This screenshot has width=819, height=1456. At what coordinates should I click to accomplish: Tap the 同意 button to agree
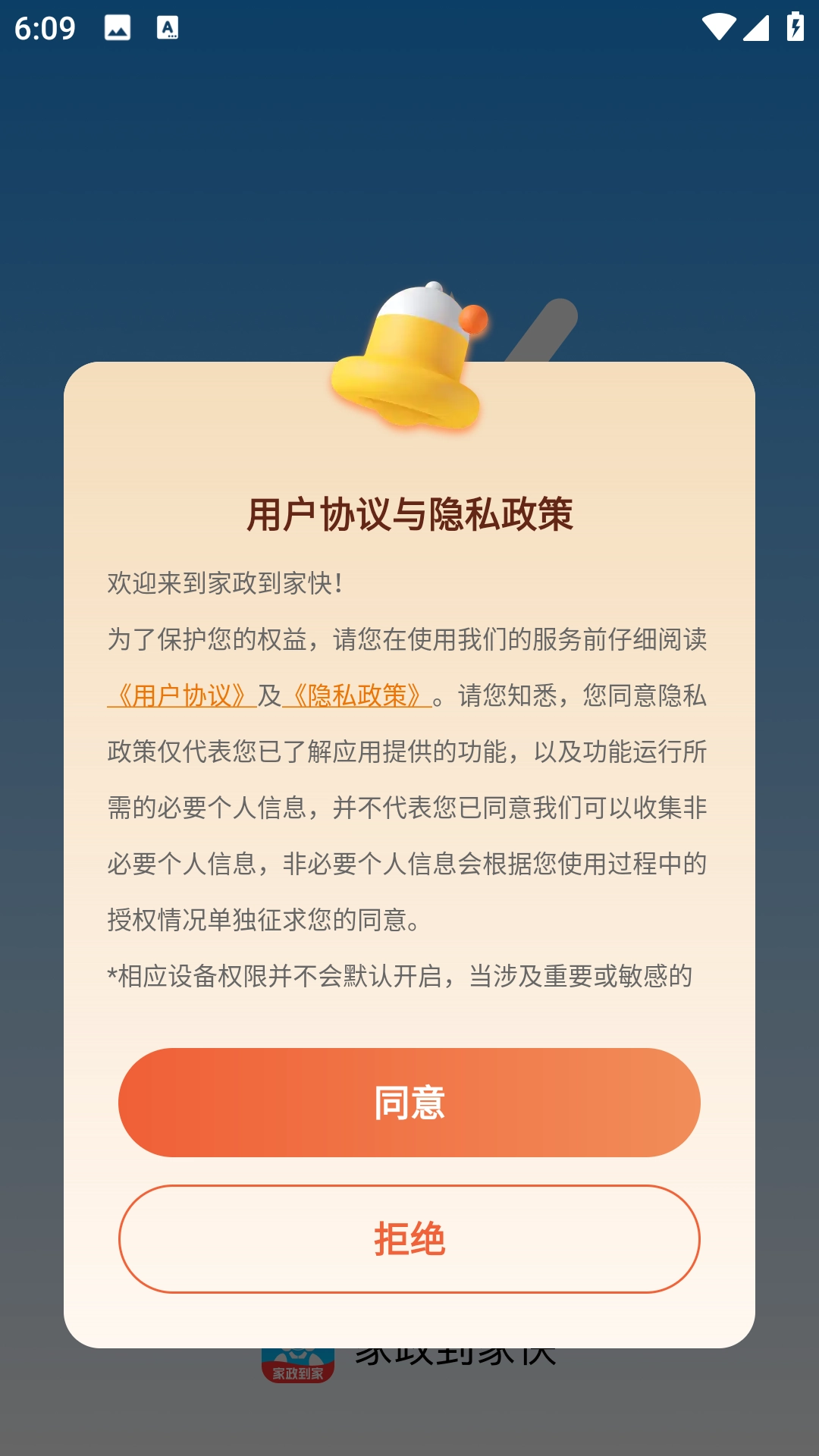(x=409, y=1102)
